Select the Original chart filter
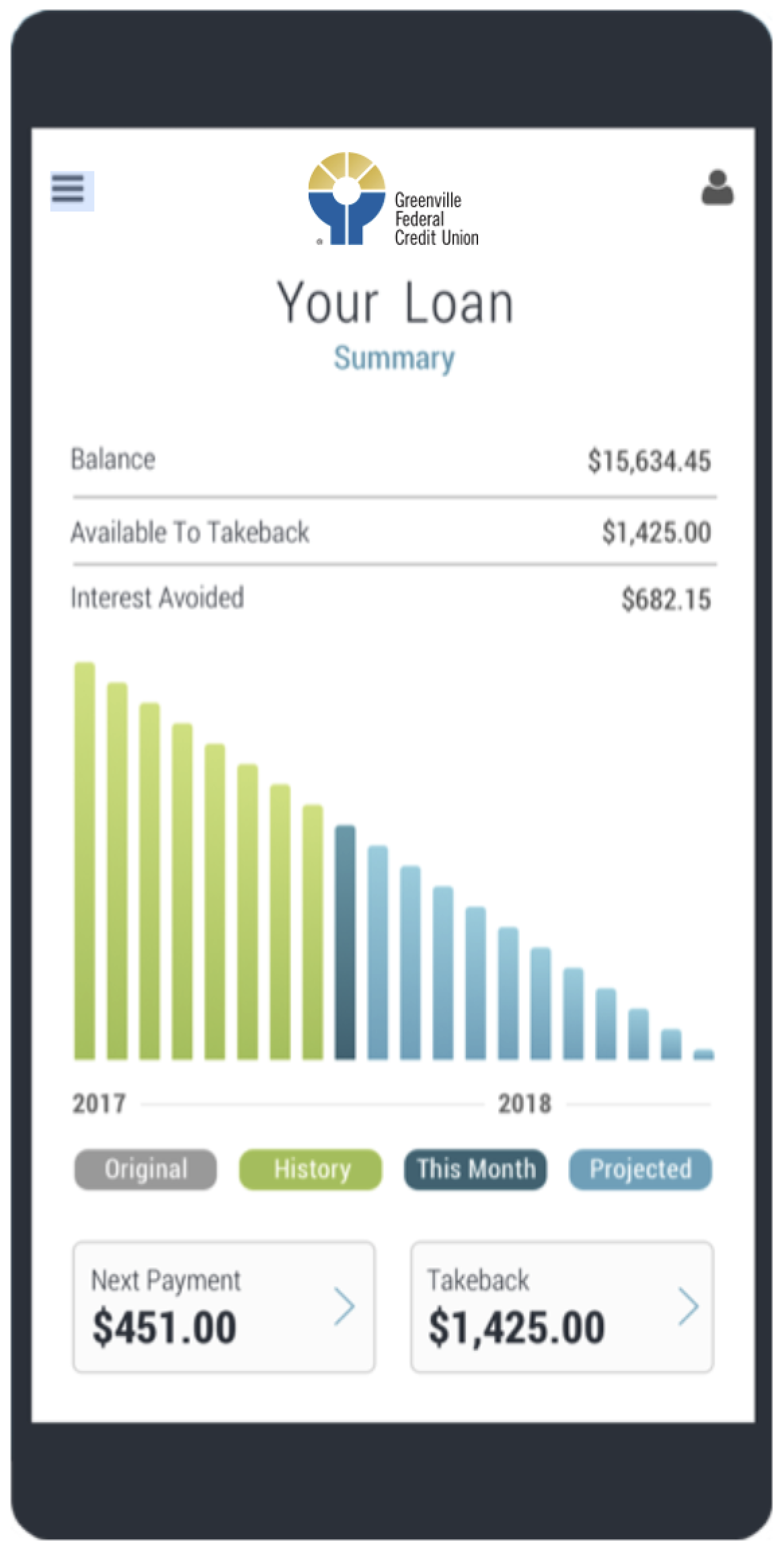This screenshot has width=784, height=1550. (x=145, y=1169)
